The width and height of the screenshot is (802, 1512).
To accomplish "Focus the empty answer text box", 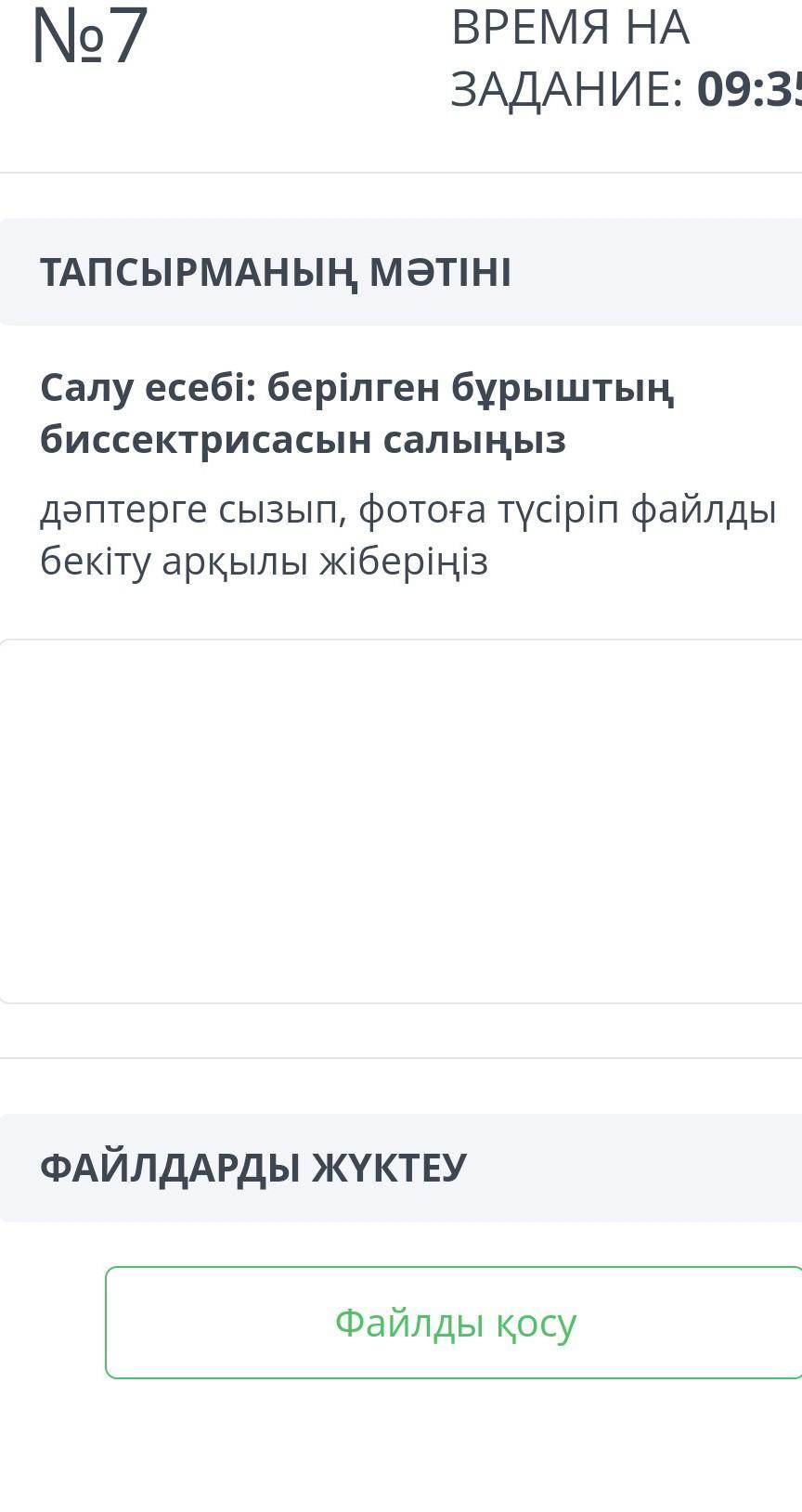I will pos(401,821).
